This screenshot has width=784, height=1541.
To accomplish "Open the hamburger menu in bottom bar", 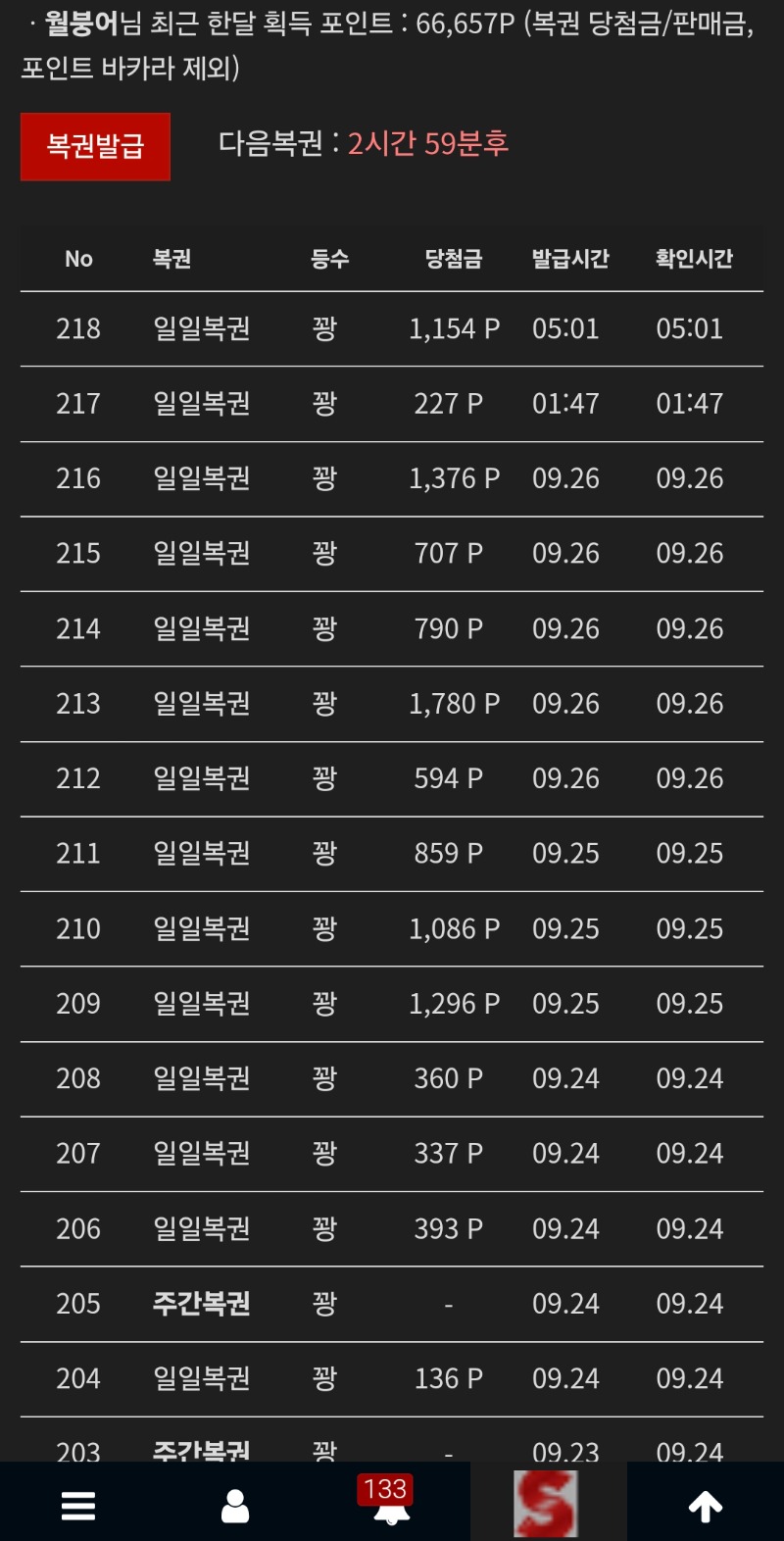I will pos(78,1506).
